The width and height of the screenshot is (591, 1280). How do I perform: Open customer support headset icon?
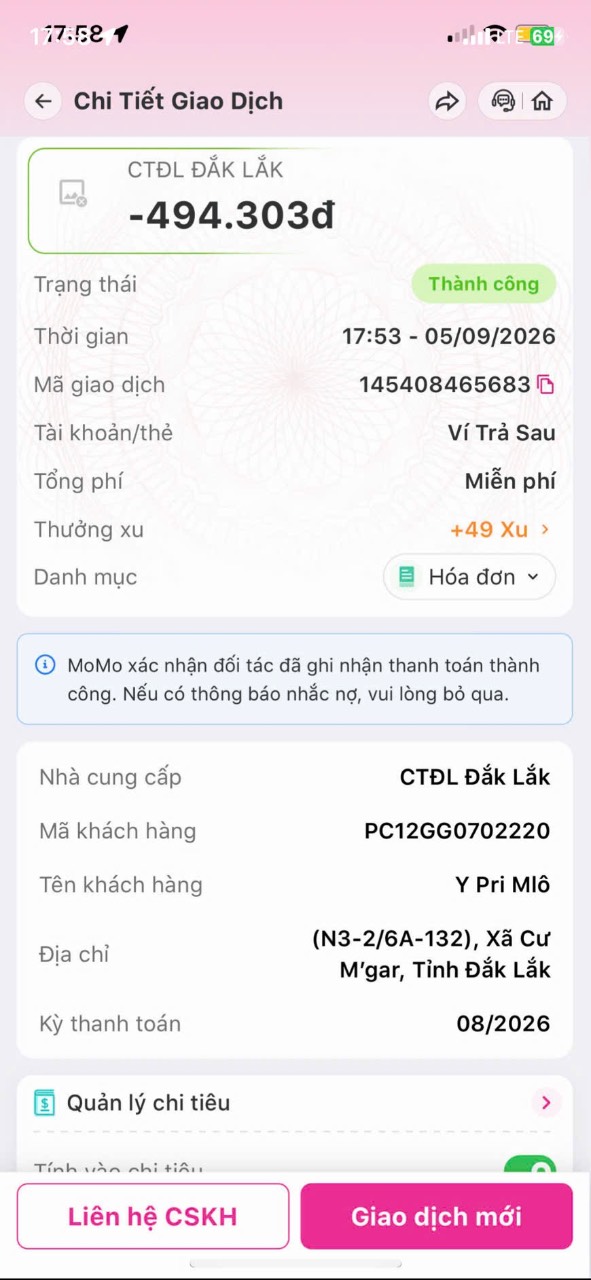point(504,101)
